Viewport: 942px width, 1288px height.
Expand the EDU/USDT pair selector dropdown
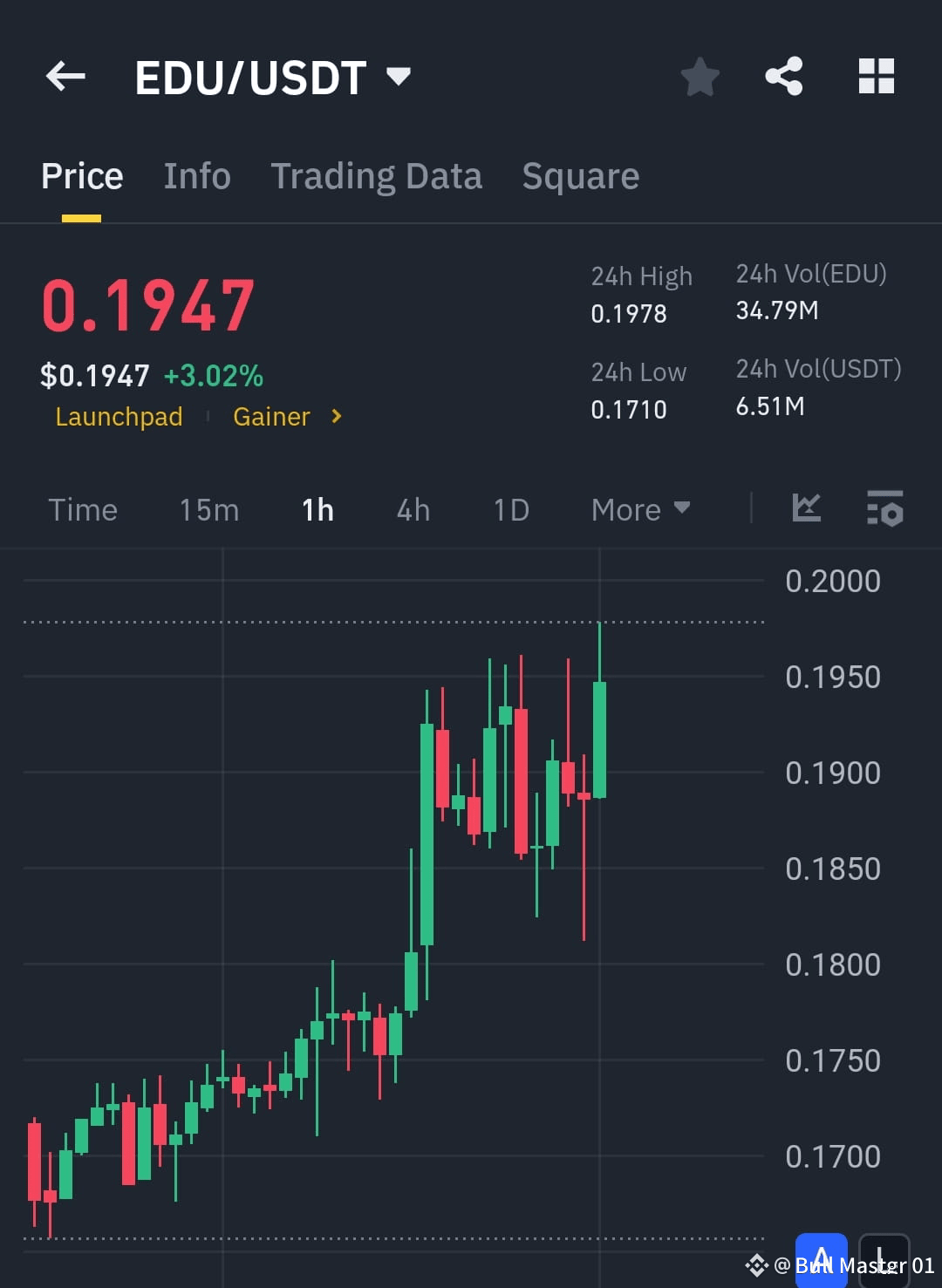pos(398,77)
